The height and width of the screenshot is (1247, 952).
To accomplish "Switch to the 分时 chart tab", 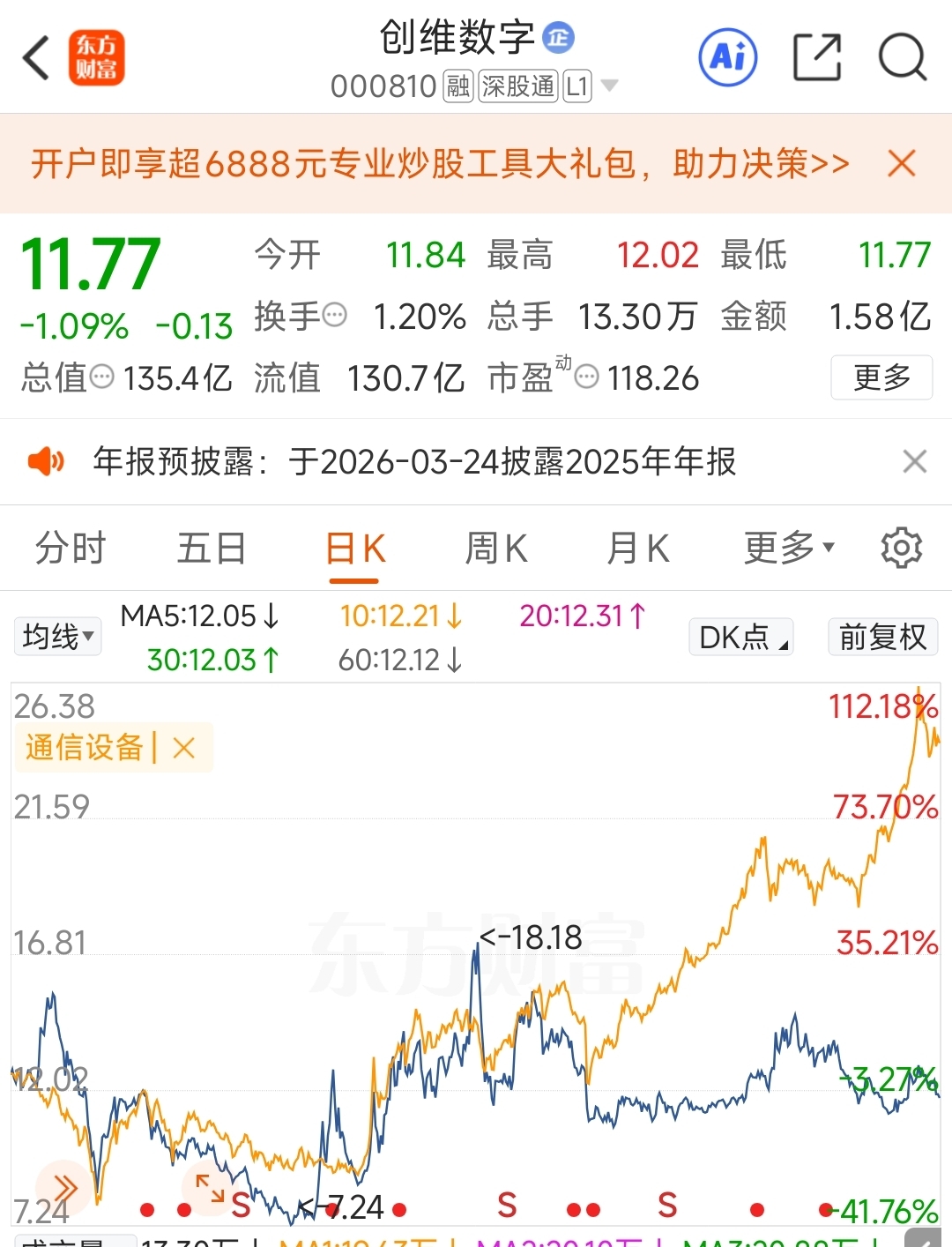I will [x=71, y=549].
